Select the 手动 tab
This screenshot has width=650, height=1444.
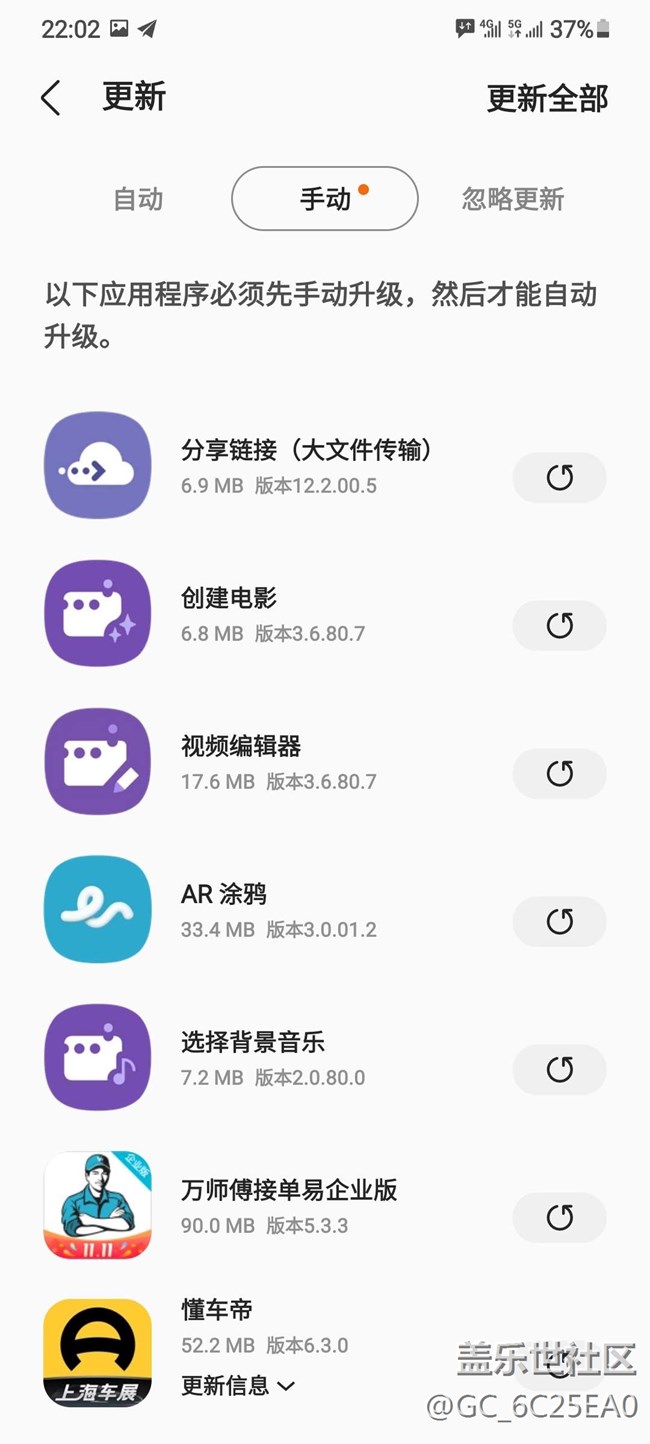click(x=325, y=199)
